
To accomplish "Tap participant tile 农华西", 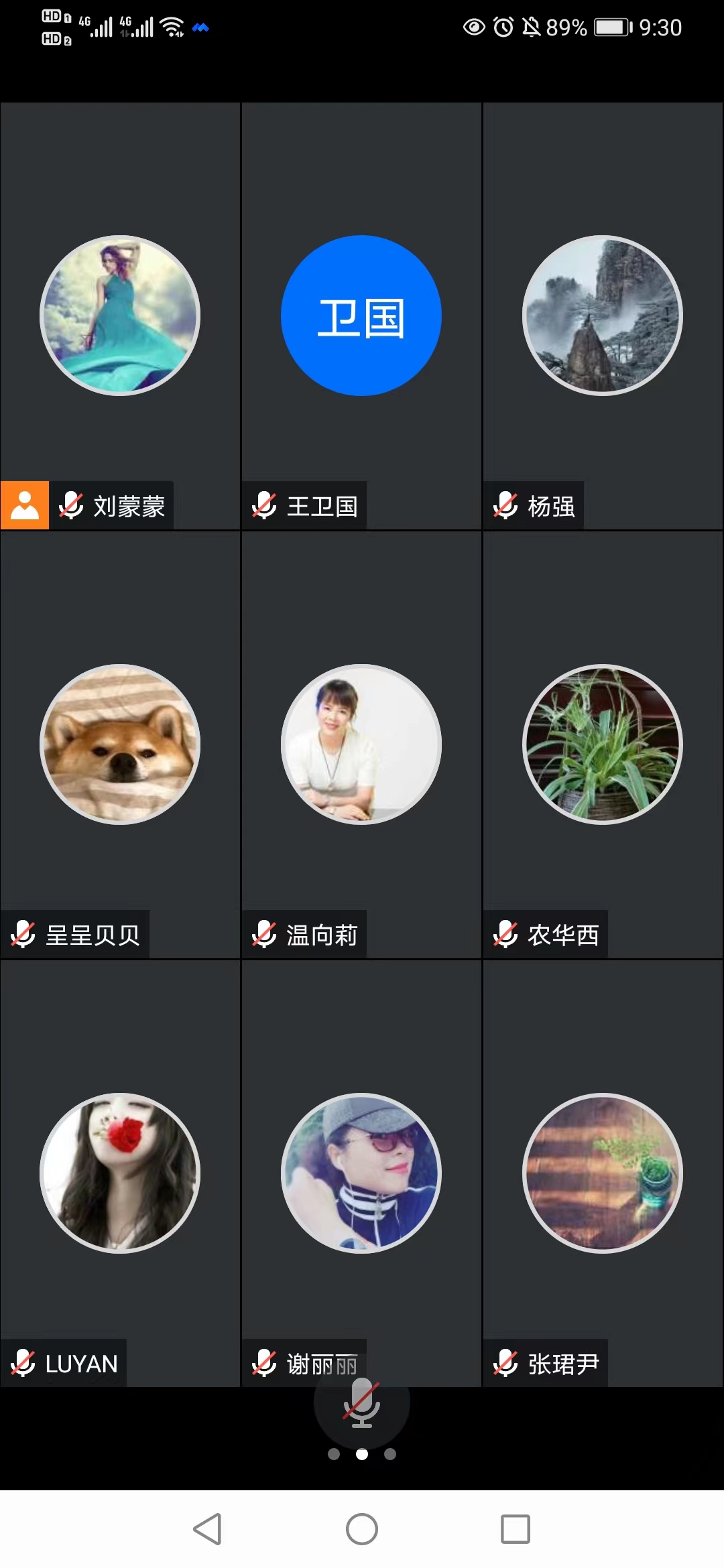I will [x=603, y=744].
